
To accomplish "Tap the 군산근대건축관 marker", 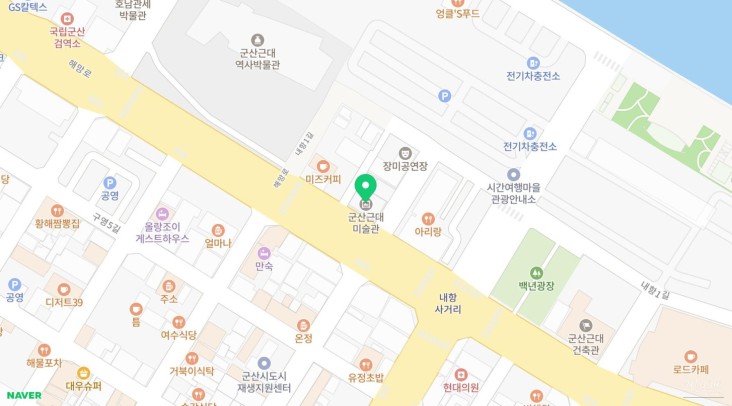I will tap(586, 325).
